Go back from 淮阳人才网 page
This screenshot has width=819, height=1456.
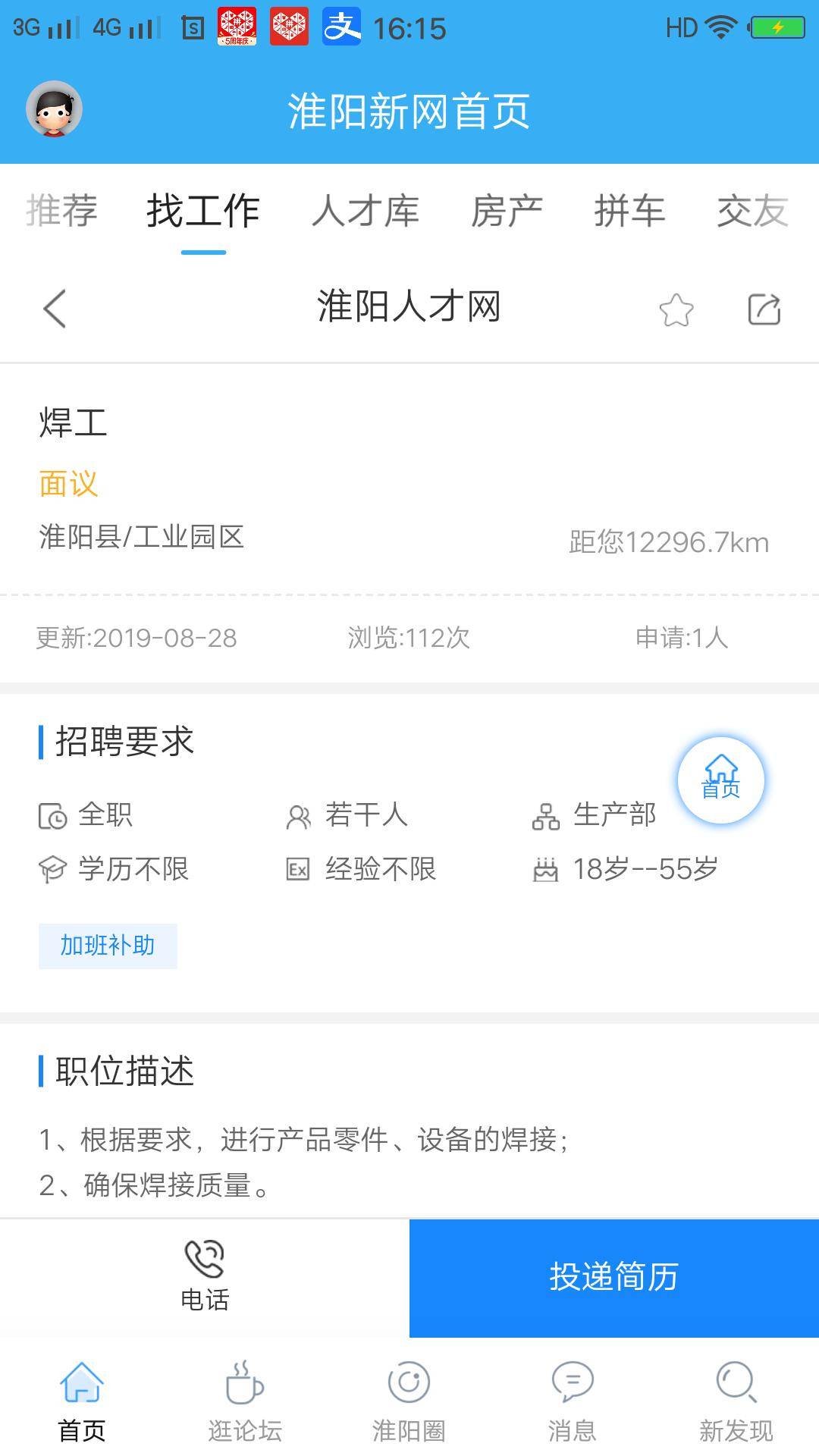(x=55, y=309)
